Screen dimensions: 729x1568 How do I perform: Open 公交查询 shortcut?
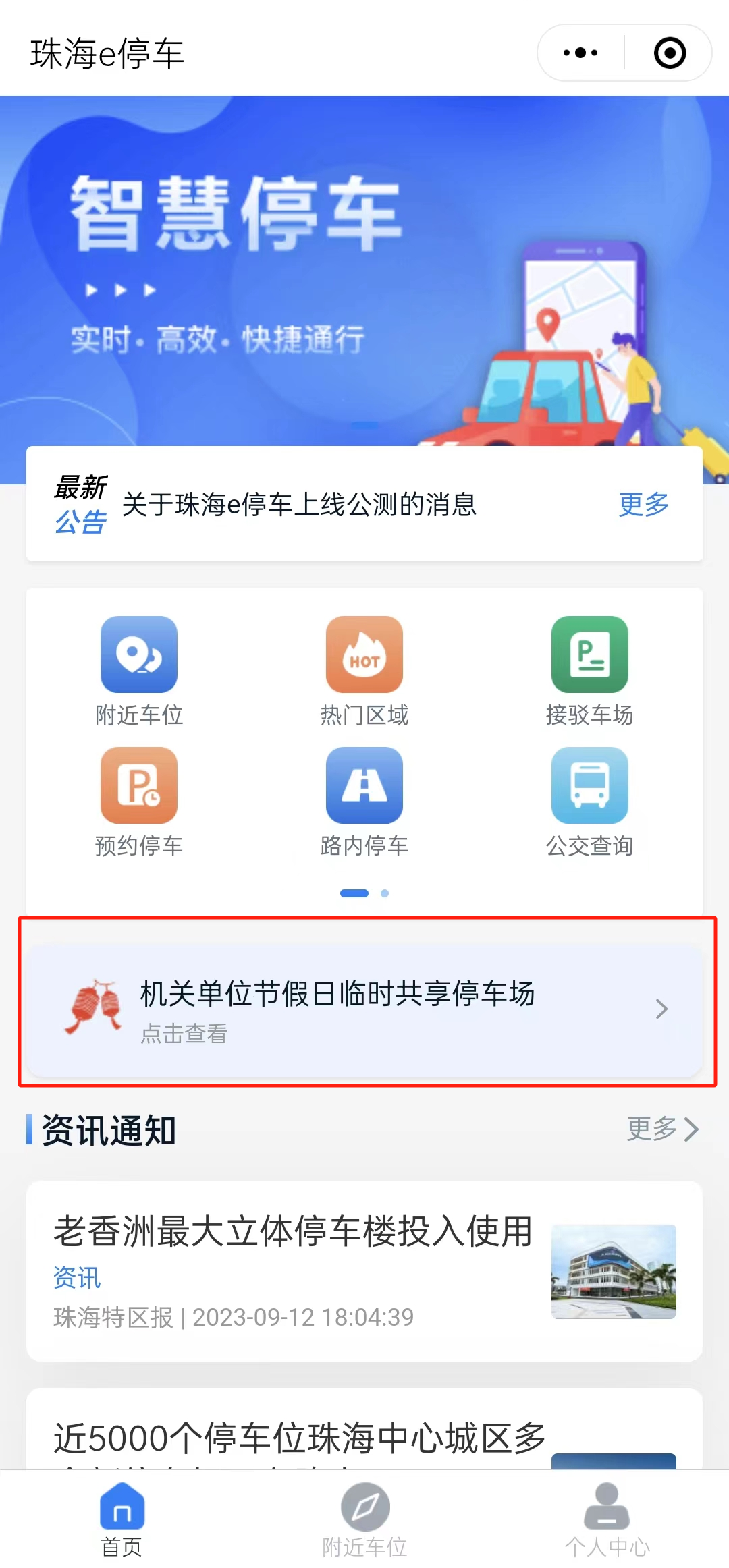pos(590,802)
